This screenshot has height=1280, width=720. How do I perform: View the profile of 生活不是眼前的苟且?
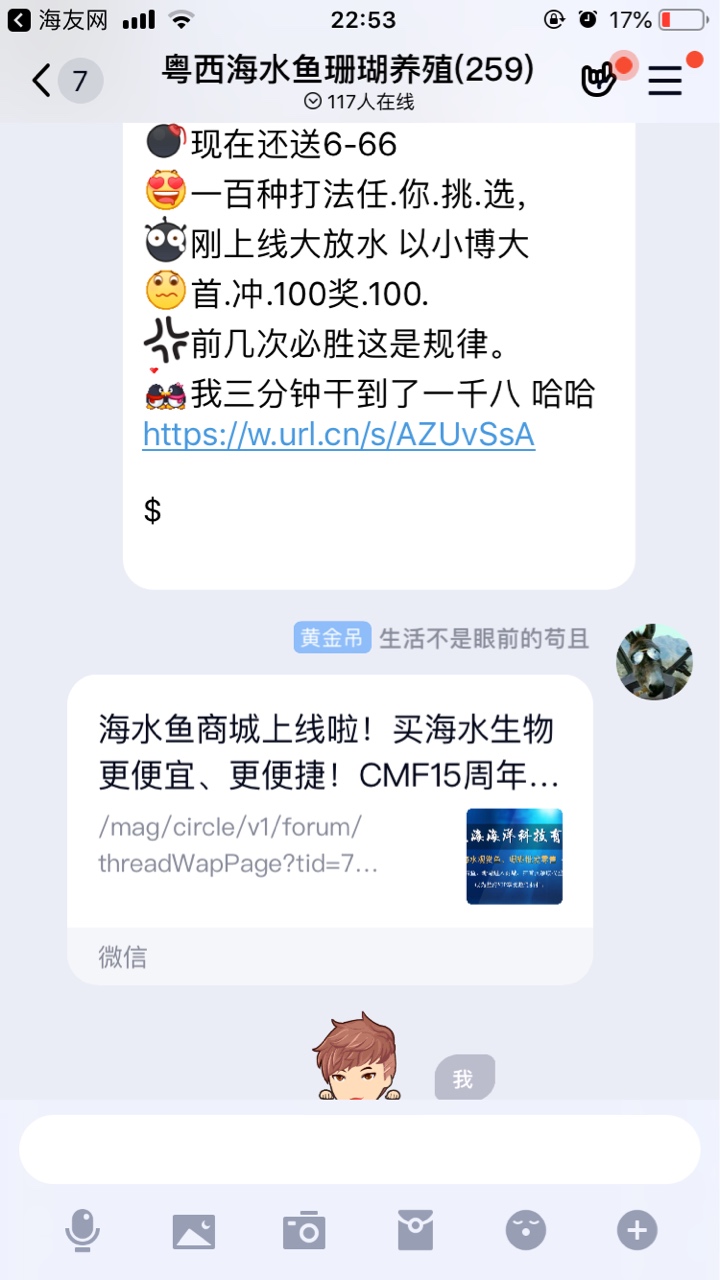654,662
